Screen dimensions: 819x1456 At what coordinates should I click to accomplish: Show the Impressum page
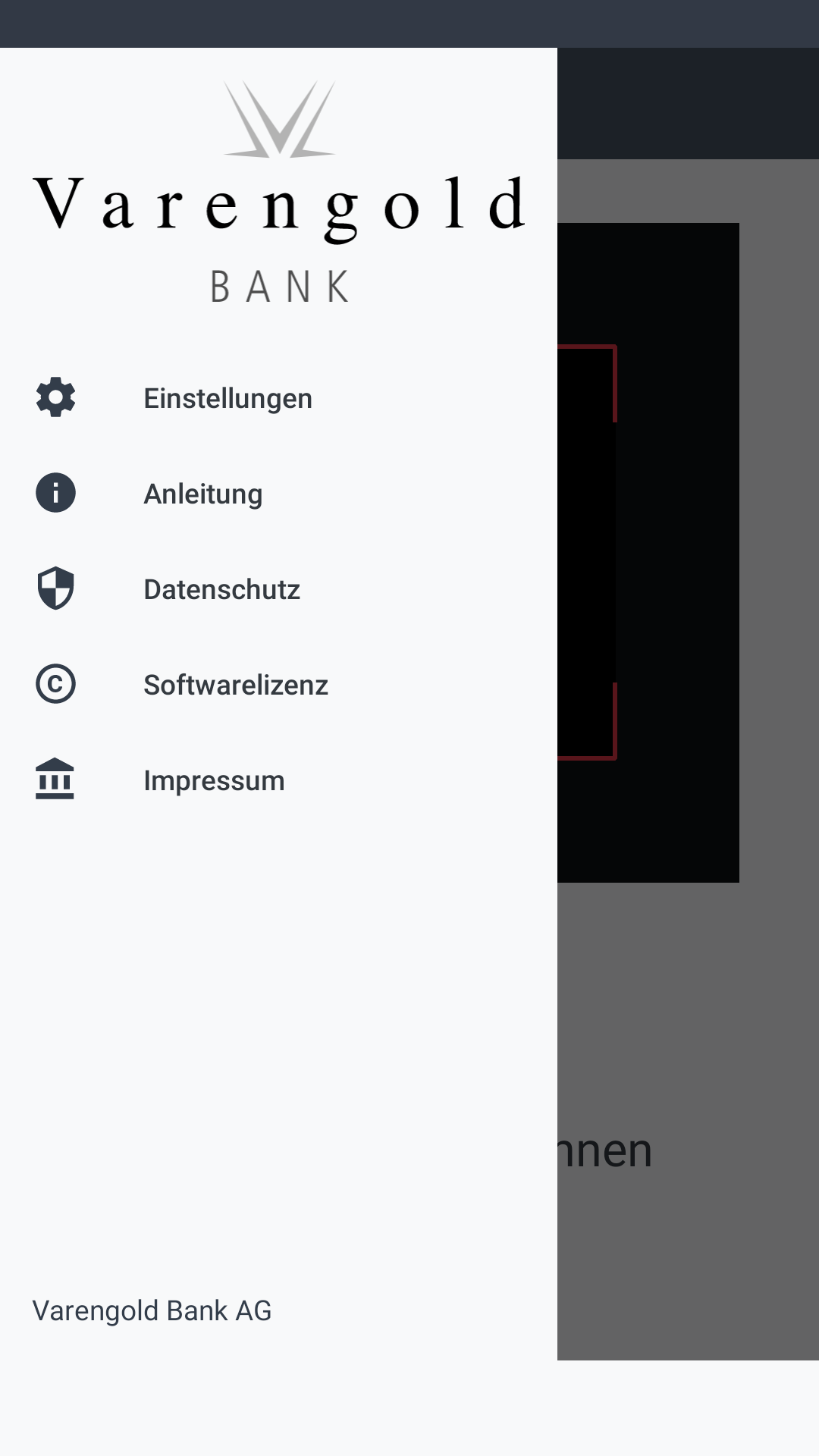coord(214,780)
